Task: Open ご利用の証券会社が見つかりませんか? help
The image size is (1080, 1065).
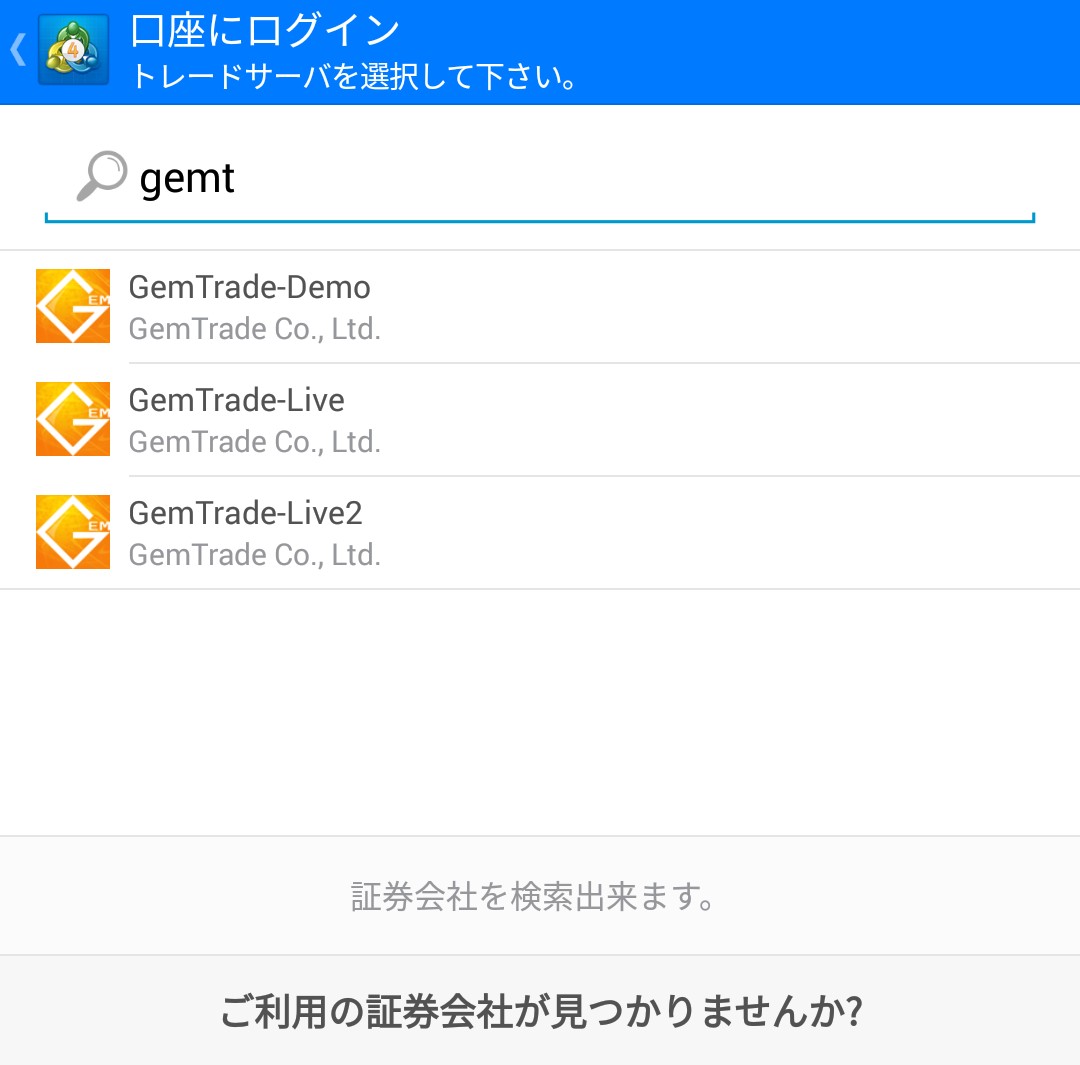Action: click(x=540, y=1011)
